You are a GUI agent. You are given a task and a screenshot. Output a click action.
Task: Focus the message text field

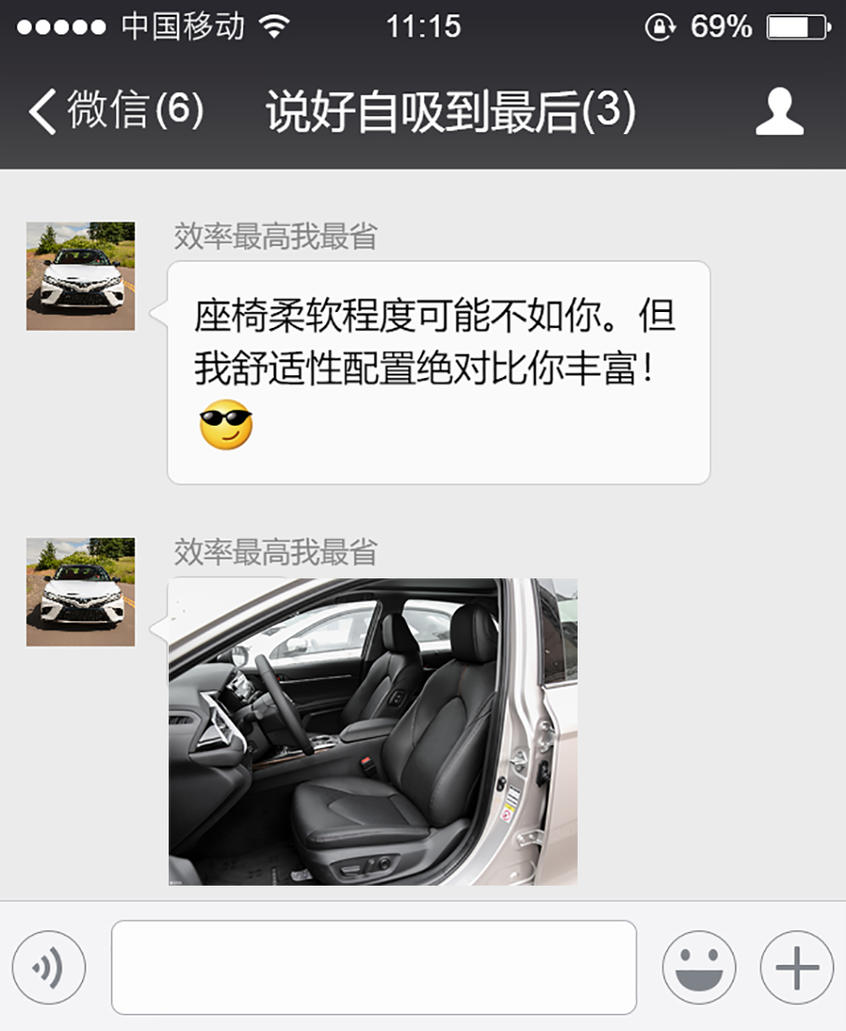tap(373, 967)
